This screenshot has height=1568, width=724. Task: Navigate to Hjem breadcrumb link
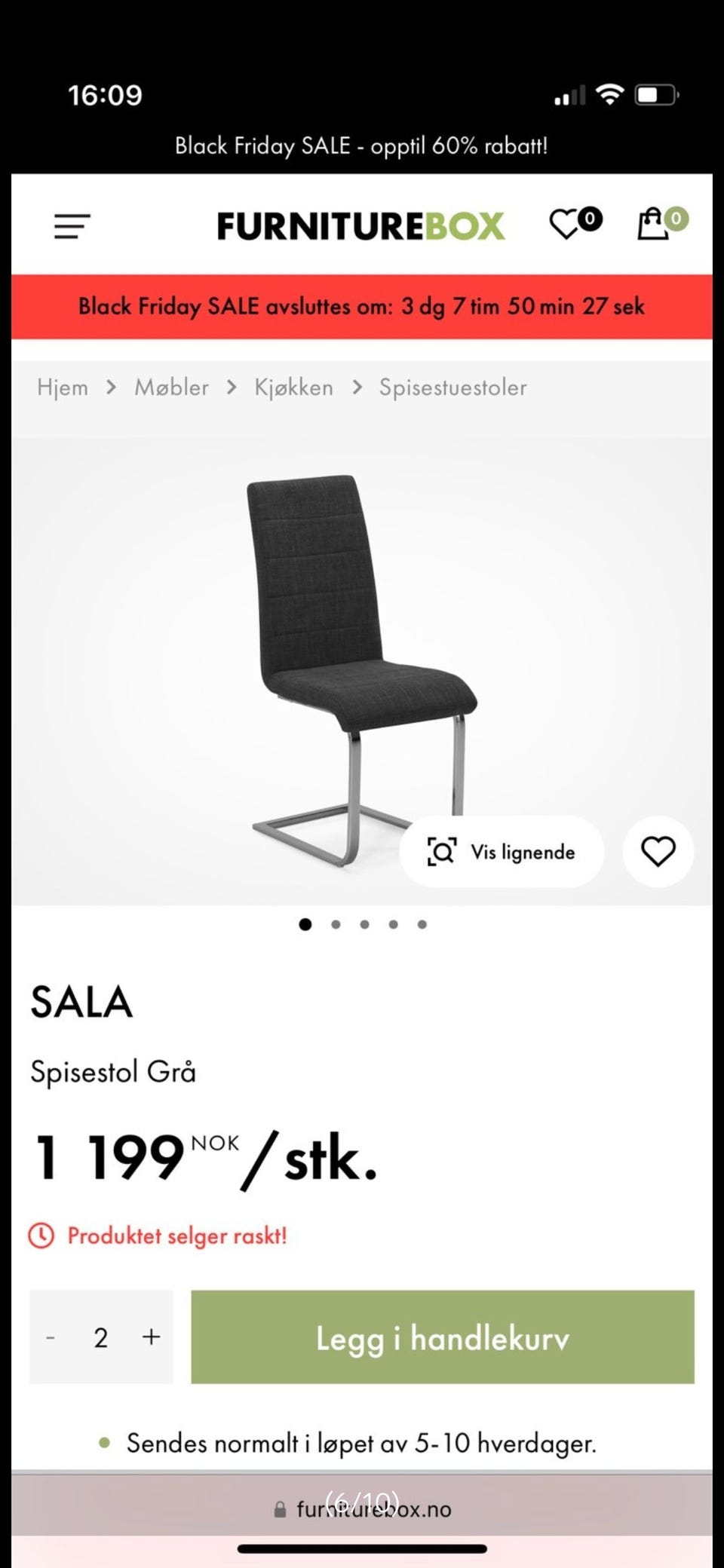(x=62, y=387)
